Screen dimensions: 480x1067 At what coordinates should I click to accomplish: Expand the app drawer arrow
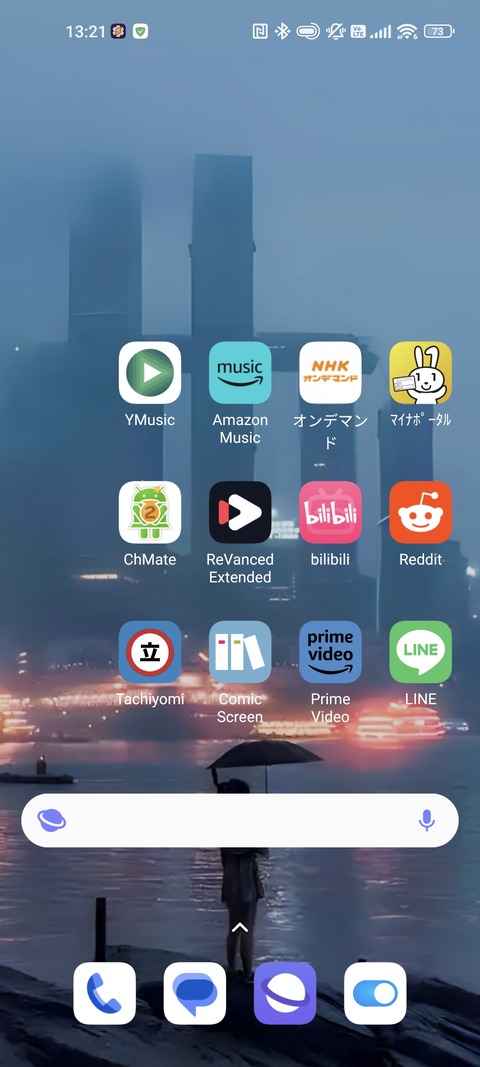pos(240,927)
